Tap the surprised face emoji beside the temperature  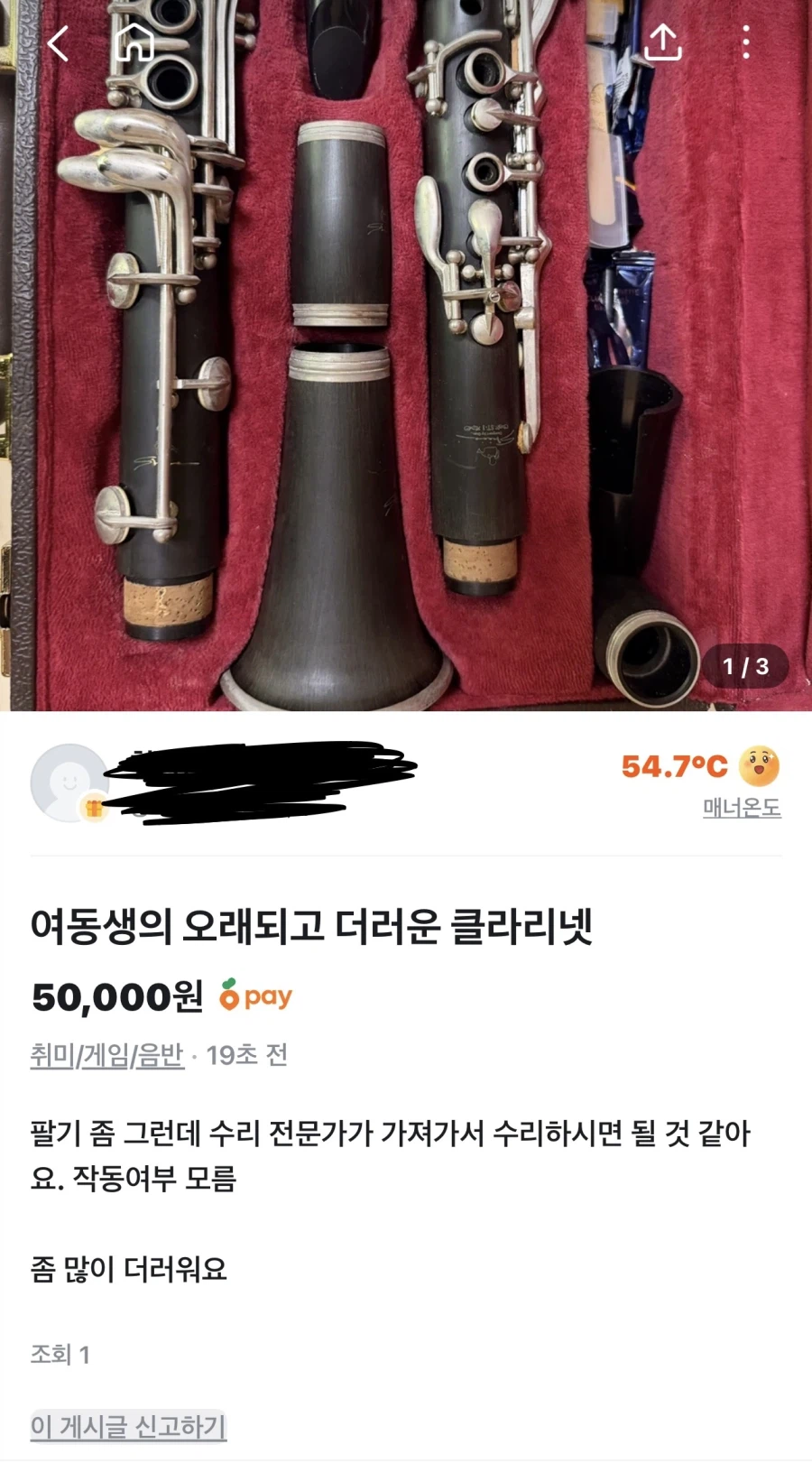758,766
